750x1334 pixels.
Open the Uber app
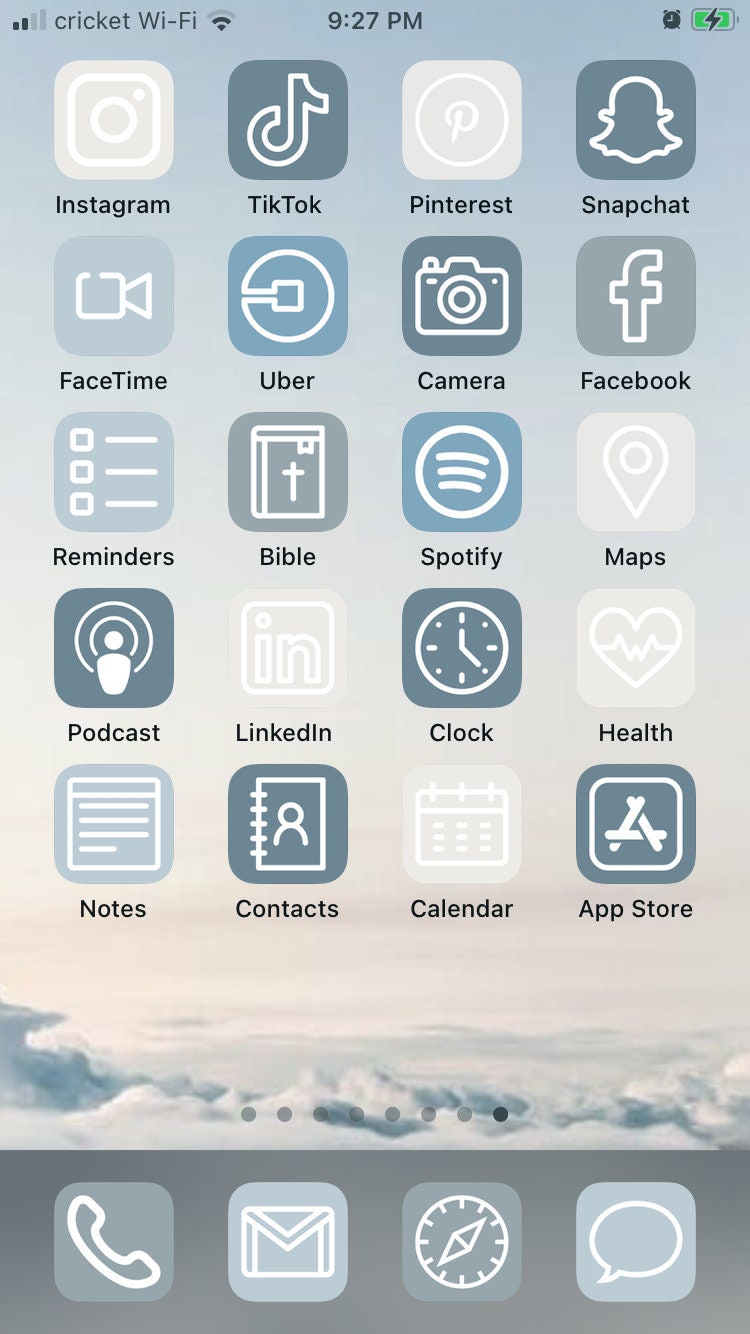[288, 296]
